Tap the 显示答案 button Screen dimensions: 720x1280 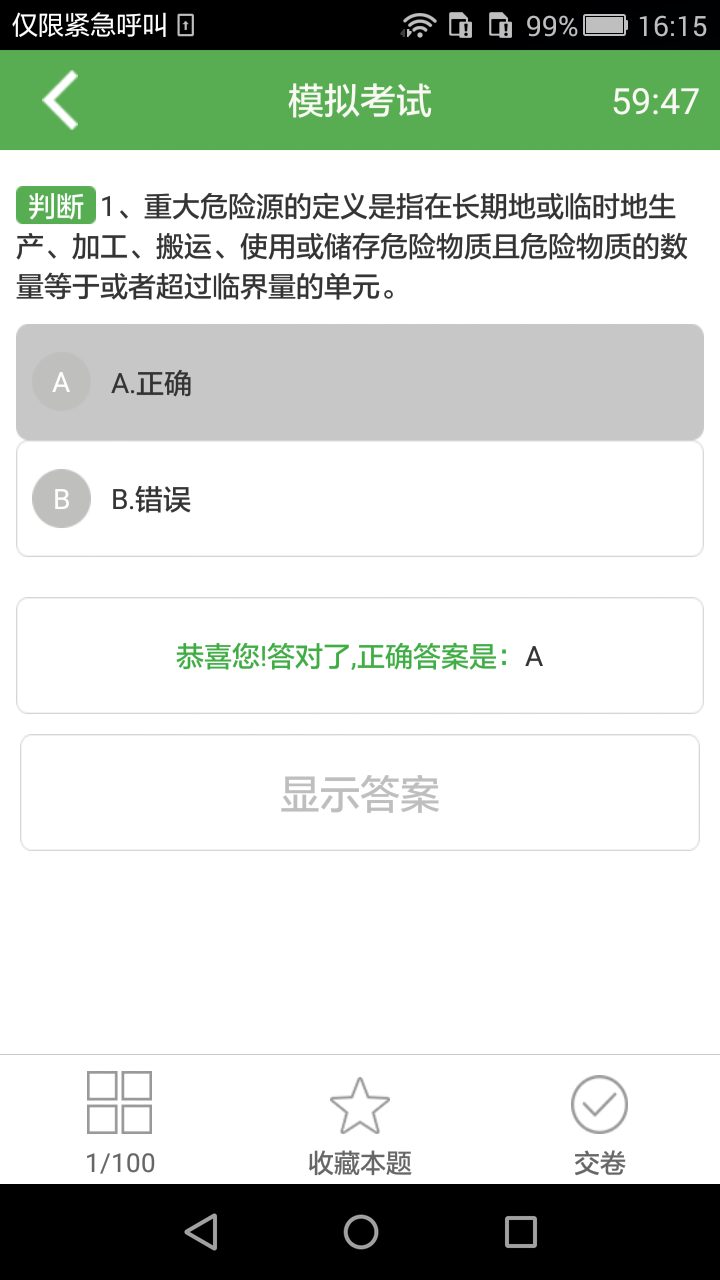pyautogui.click(x=360, y=793)
